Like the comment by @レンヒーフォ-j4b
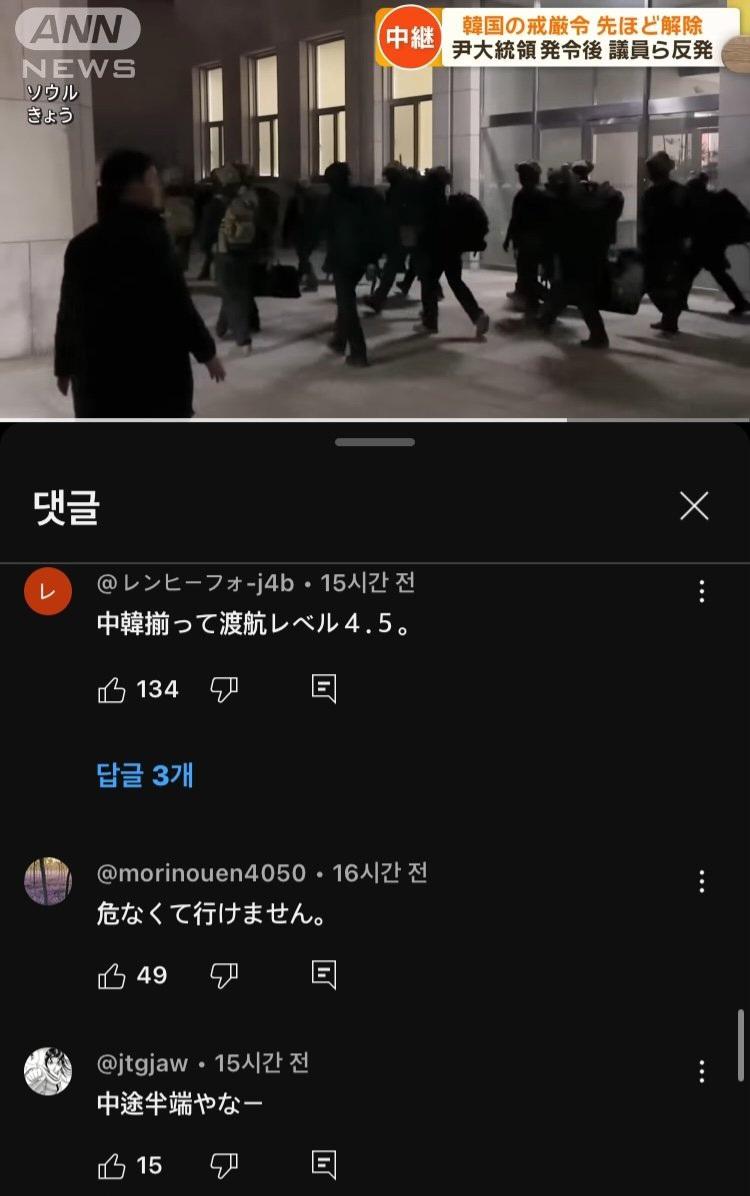The width and height of the screenshot is (750, 1196). point(112,690)
